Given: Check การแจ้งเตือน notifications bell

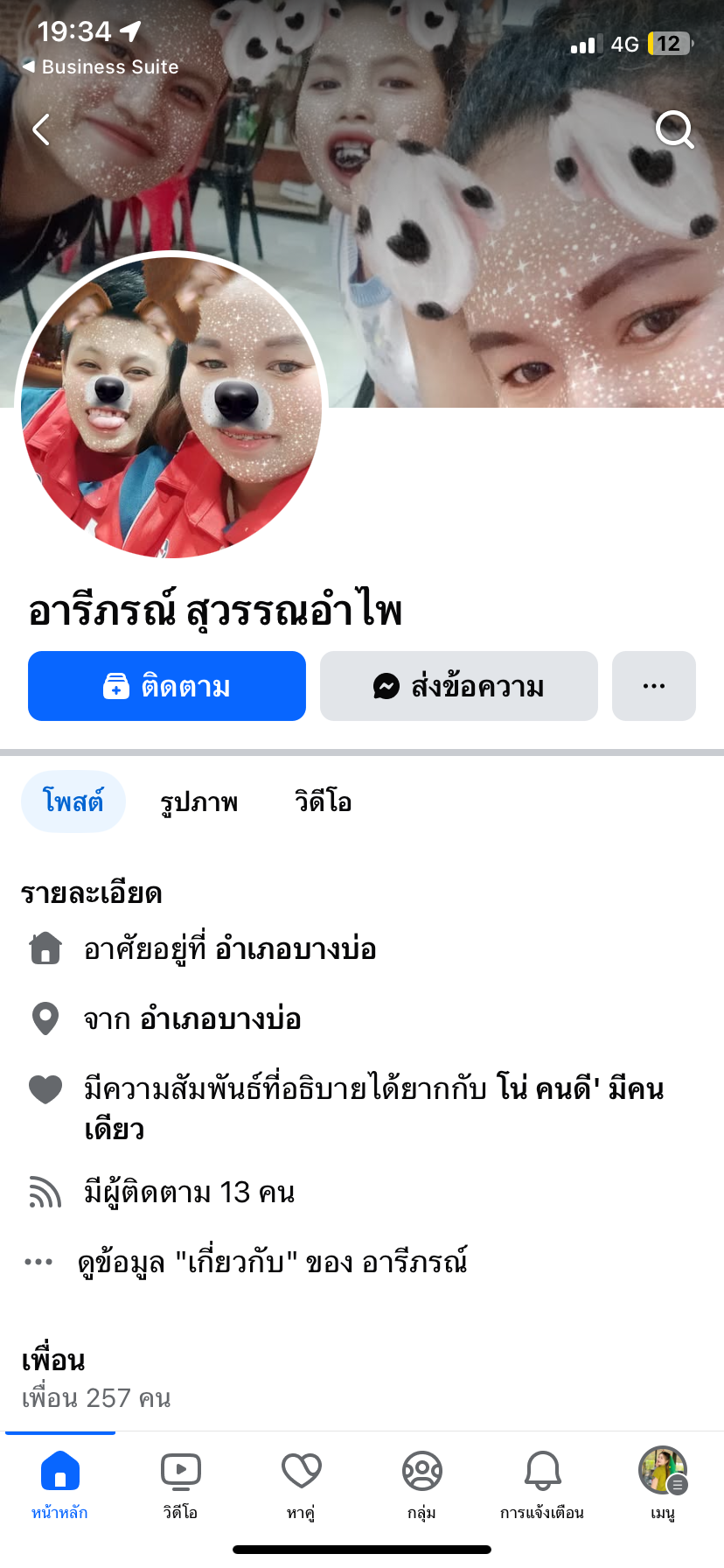Looking at the screenshot, I should coord(542,1482).
